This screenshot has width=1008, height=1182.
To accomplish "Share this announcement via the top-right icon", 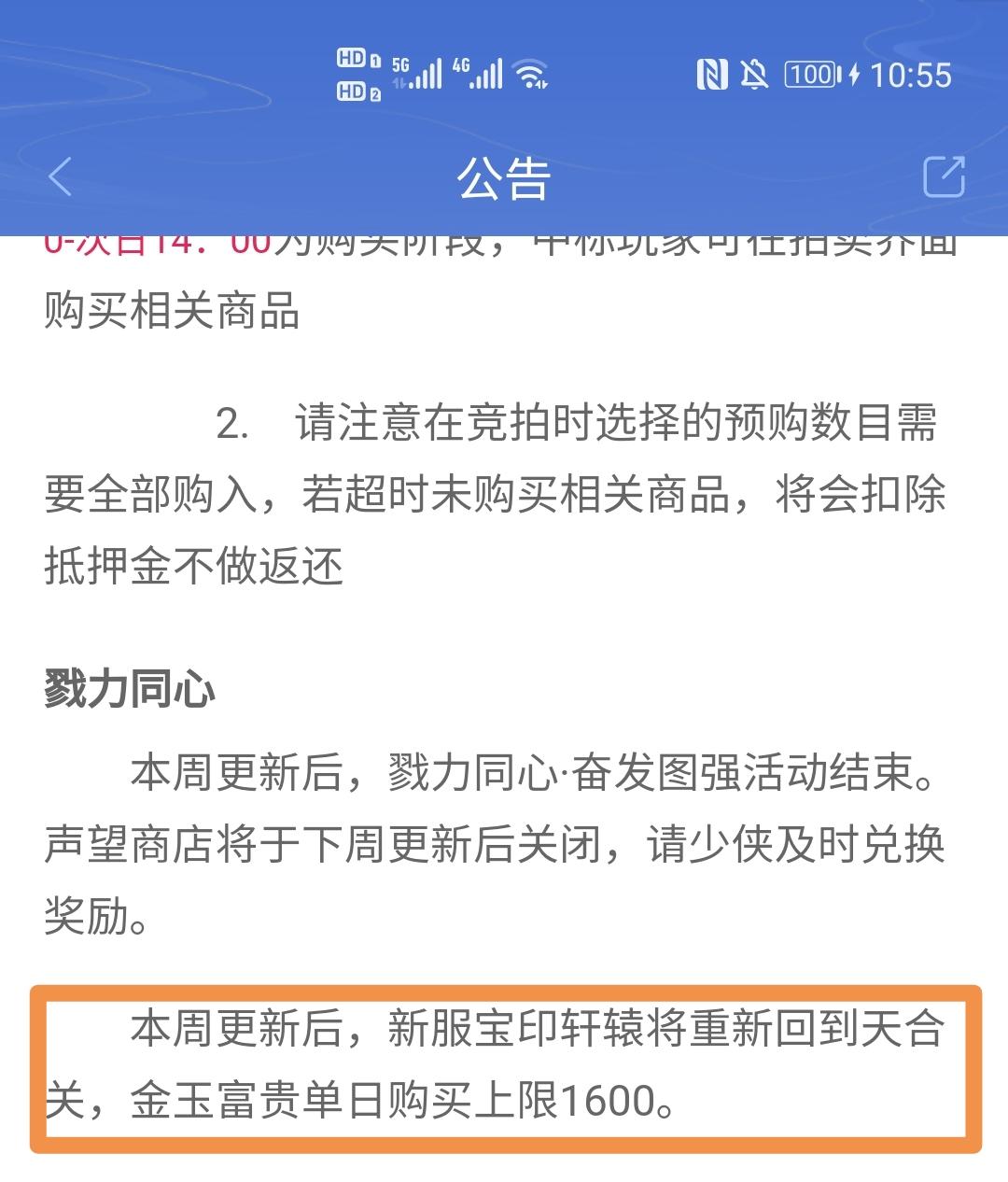I will [943, 176].
